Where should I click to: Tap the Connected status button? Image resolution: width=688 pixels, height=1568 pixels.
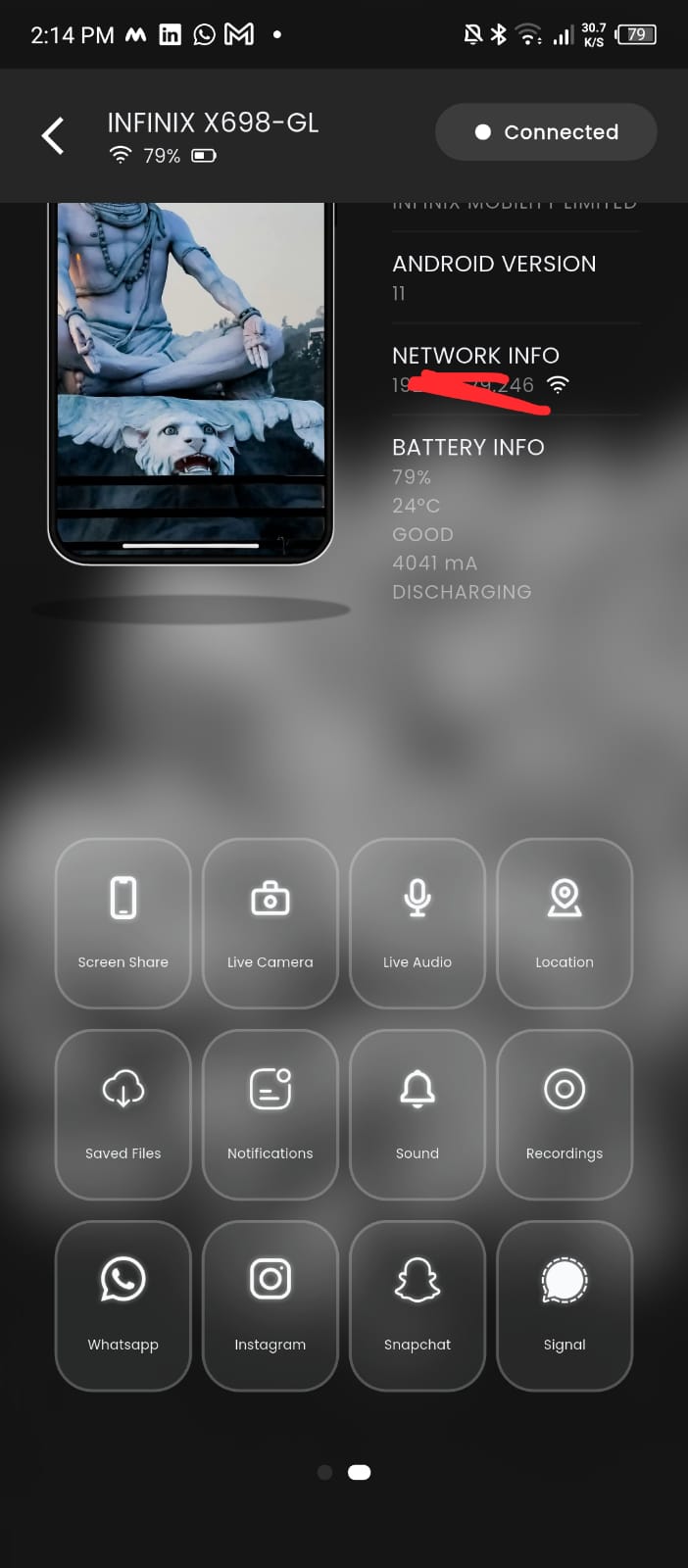point(546,132)
